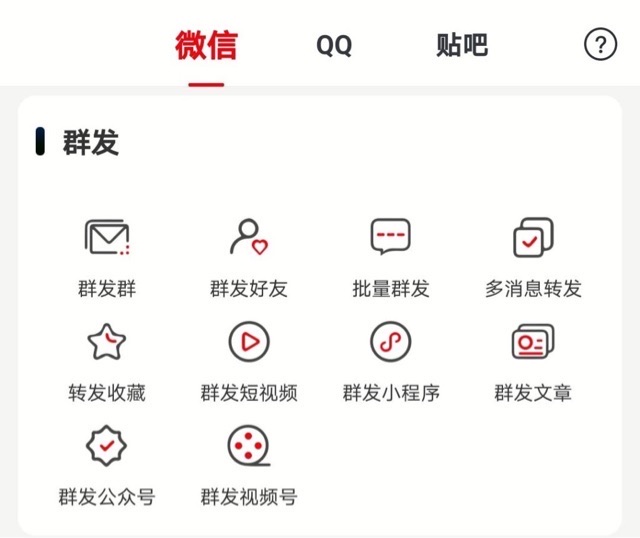Switch to the 微信 tab
640x538 pixels.
[x=206, y=45]
